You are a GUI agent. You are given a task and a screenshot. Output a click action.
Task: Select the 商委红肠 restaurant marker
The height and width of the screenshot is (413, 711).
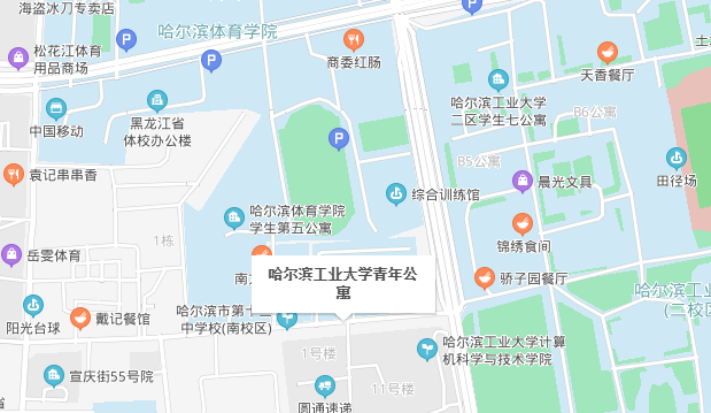coord(353,40)
